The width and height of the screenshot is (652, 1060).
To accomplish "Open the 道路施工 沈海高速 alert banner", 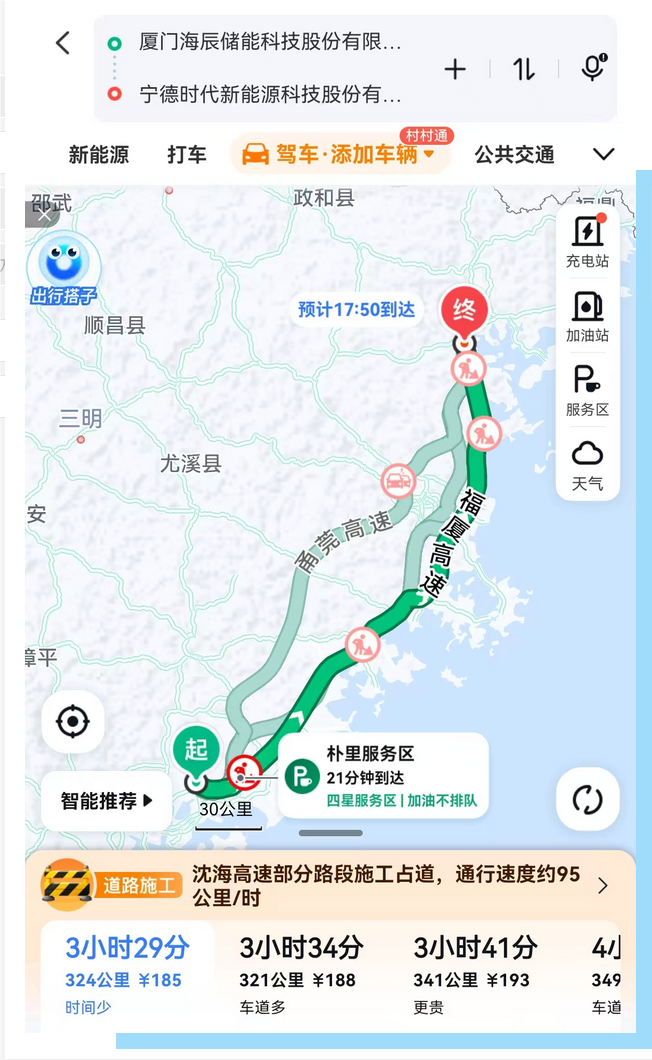I will [330, 885].
